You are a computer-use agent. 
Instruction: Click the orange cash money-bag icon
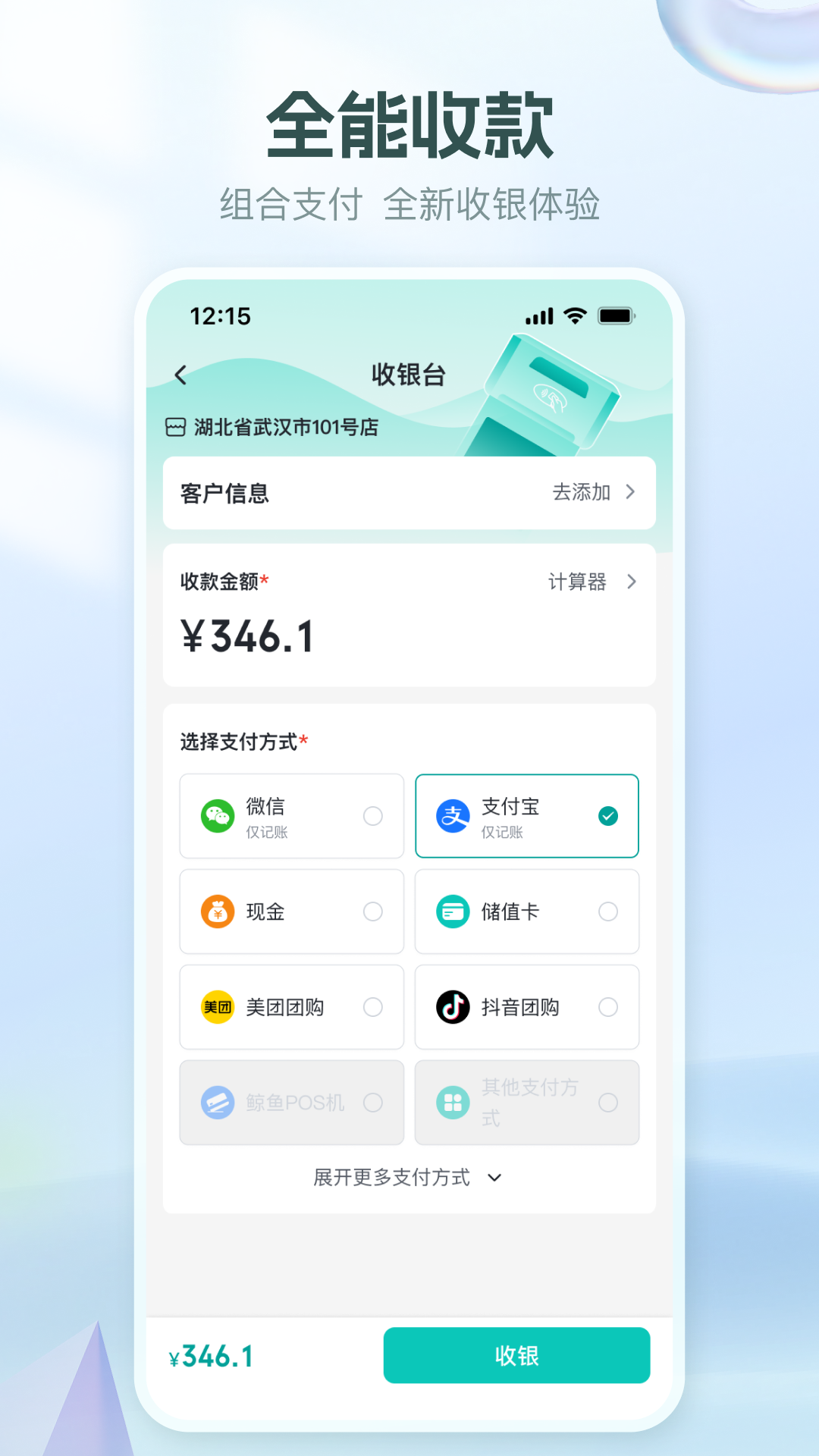219,912
